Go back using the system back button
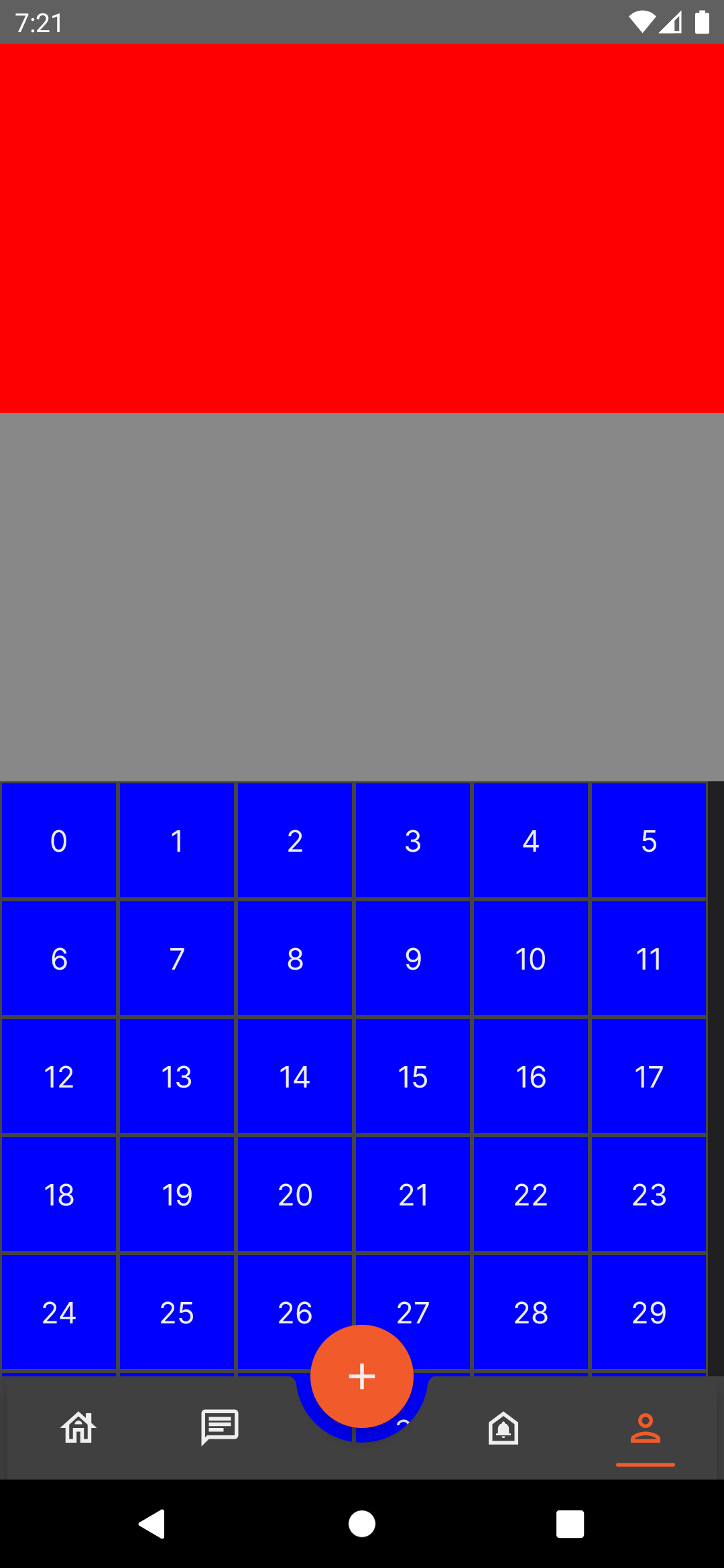This screenshot has width=724, height=1568. pyautogui.click(x=152, y=1524)
